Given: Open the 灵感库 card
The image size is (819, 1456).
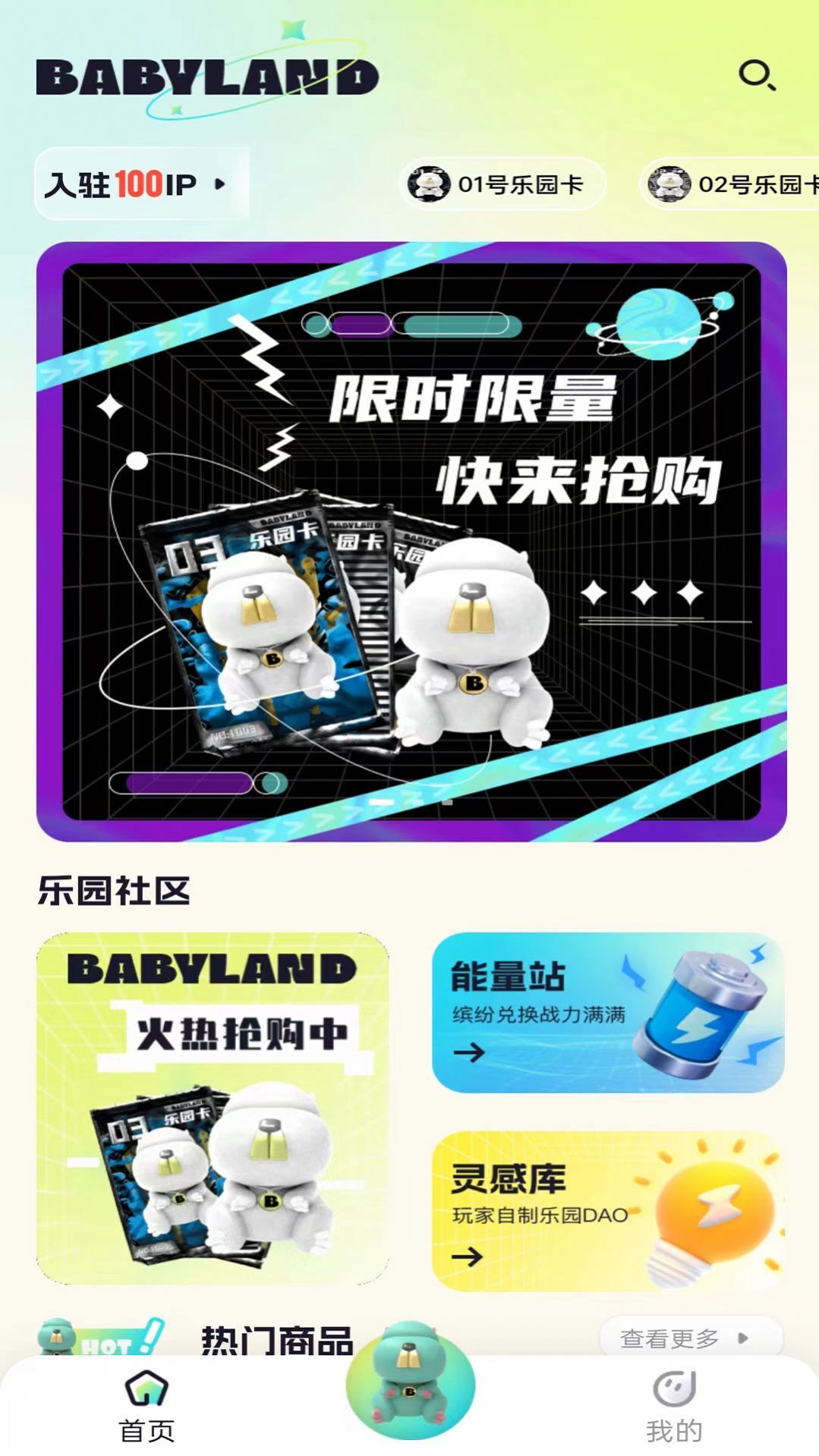Looking at the screenshot, I should [x=608, y=1211].
